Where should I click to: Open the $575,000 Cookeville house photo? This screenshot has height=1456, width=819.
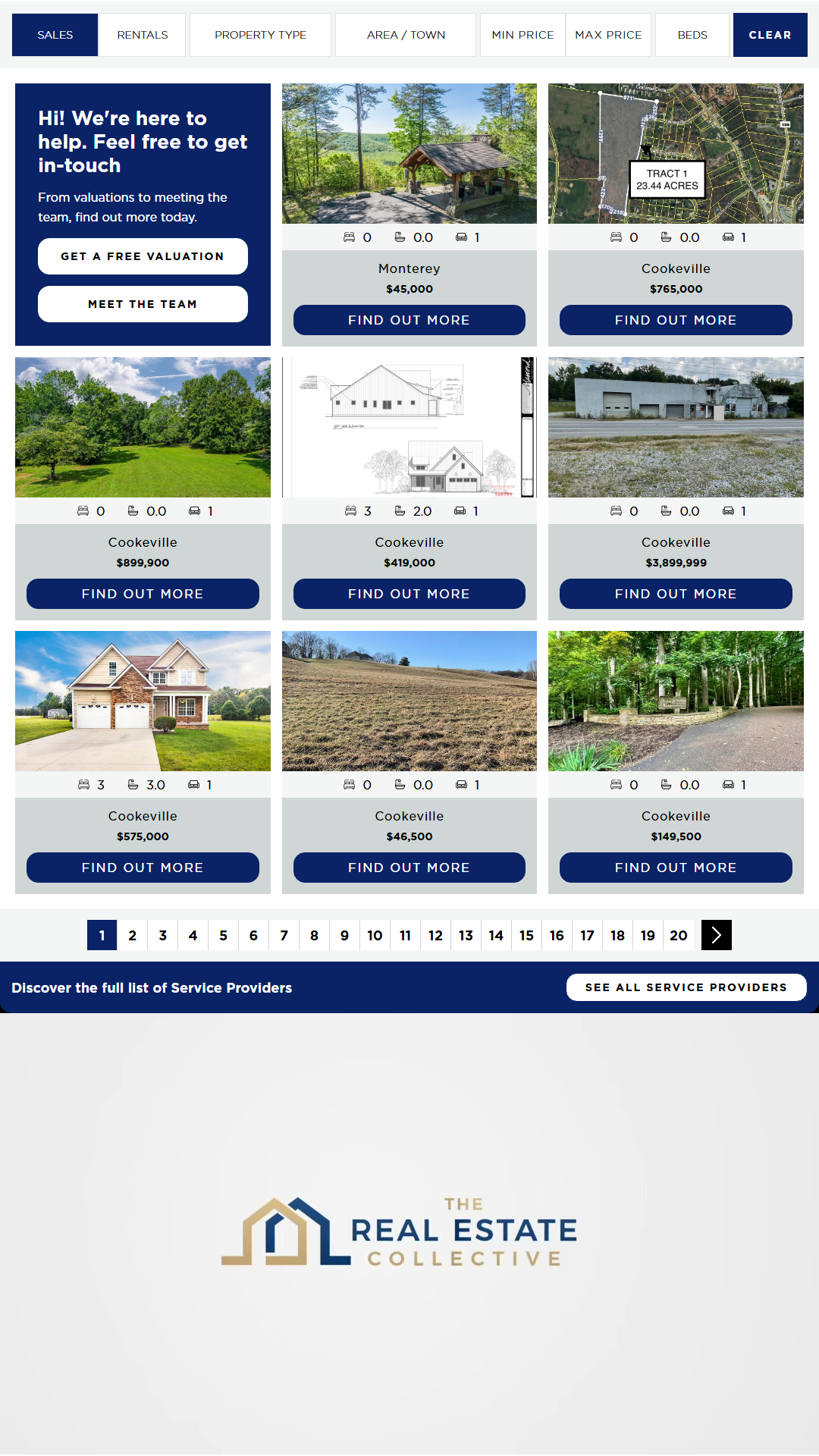[143, 701]
